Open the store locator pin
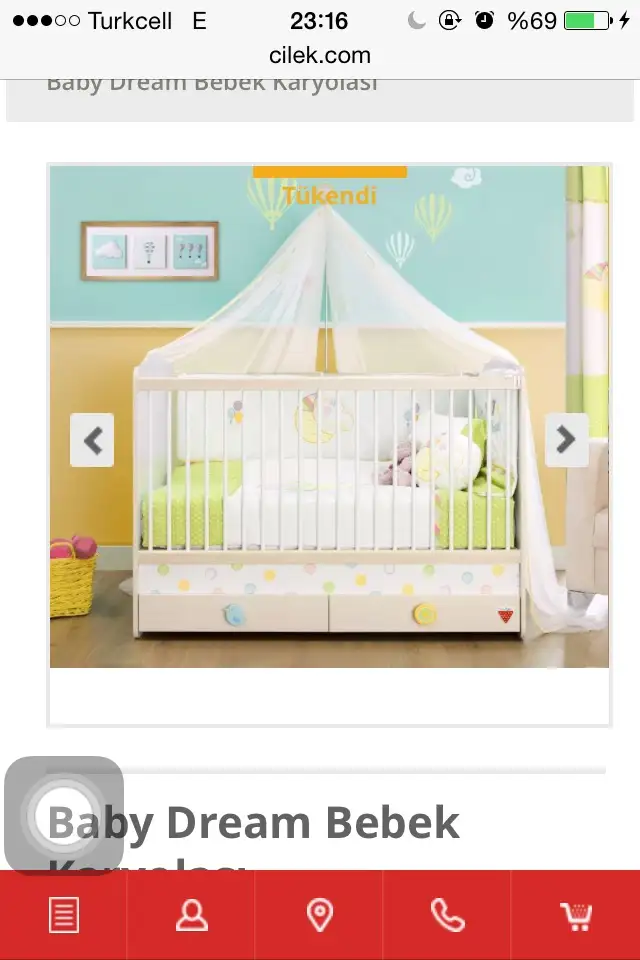 tap(319, 915)
